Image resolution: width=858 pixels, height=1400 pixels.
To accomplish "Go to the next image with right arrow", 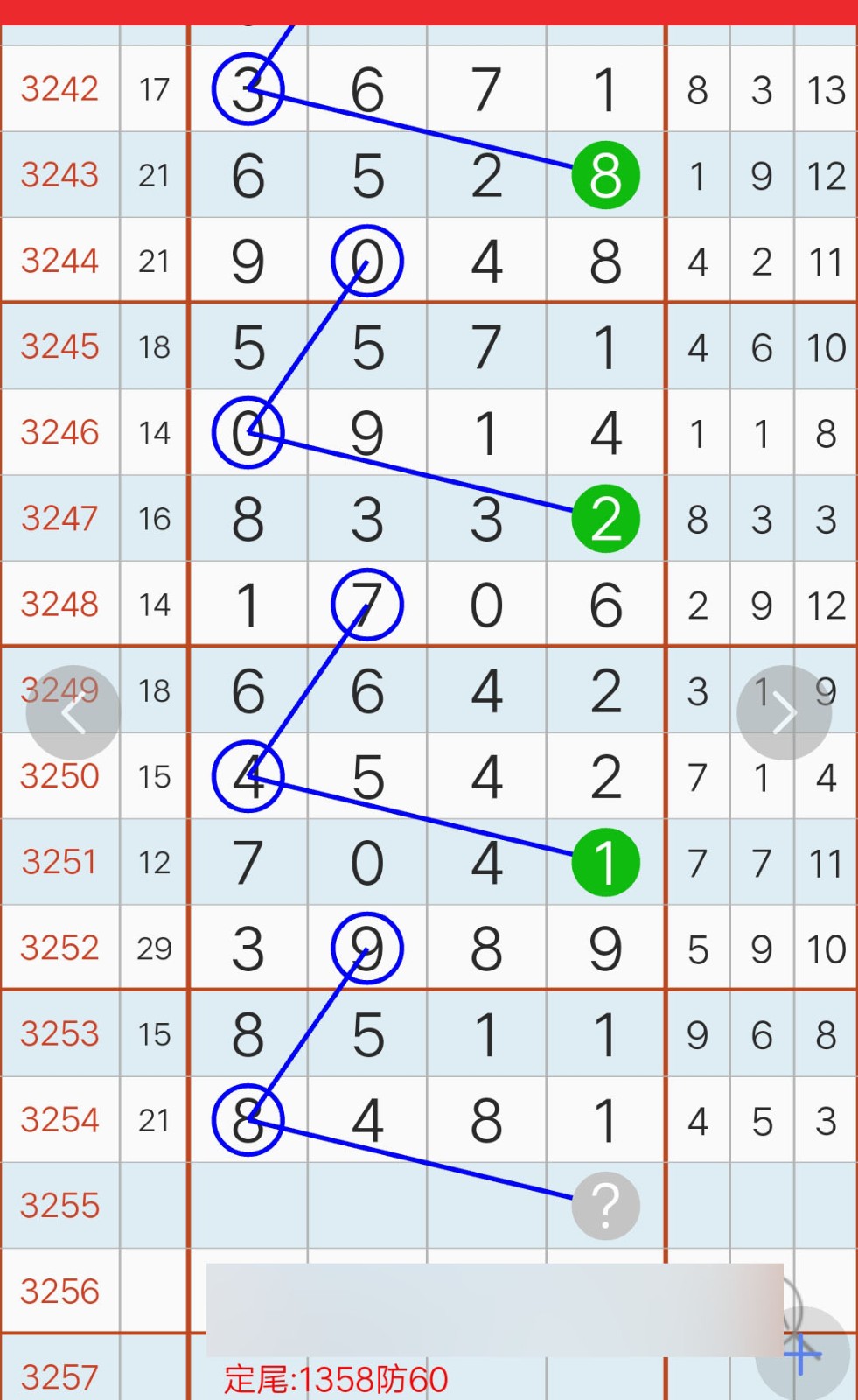I will (x=784, y=713).
